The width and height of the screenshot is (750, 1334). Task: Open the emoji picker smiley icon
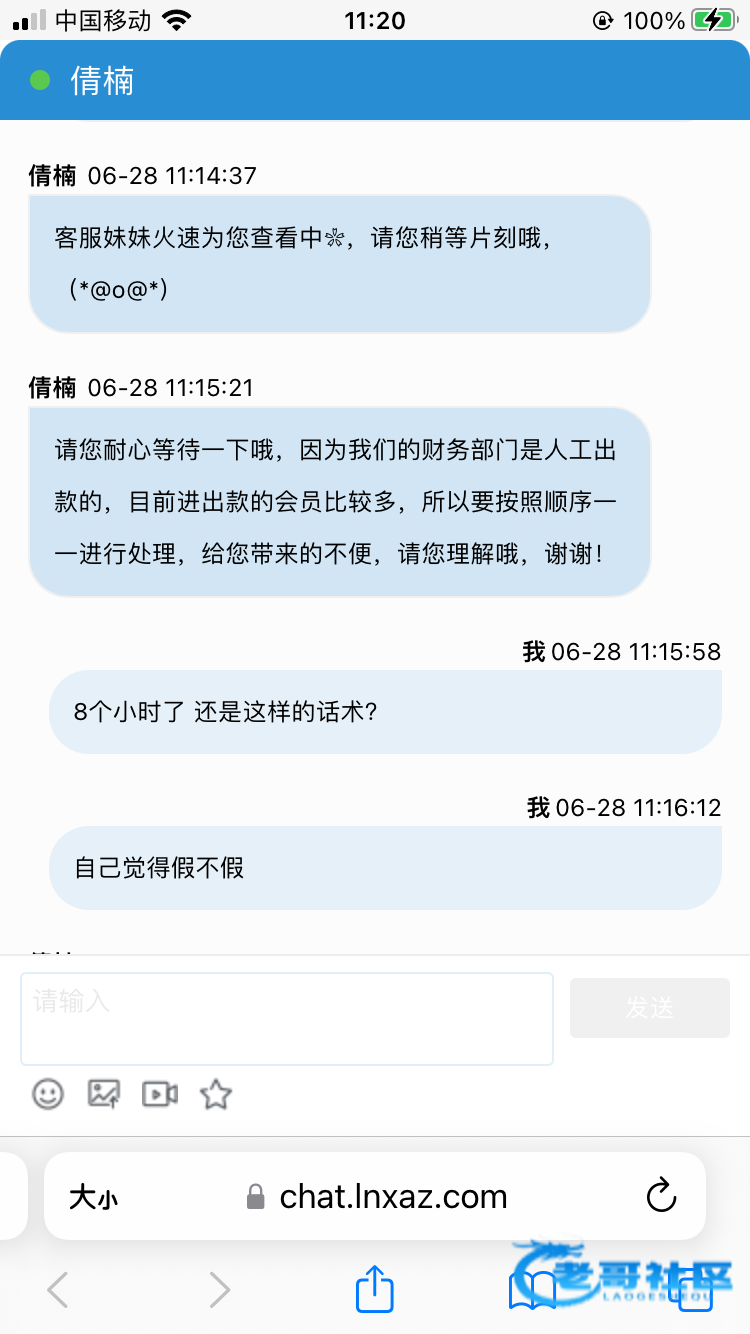point(48,1094)
